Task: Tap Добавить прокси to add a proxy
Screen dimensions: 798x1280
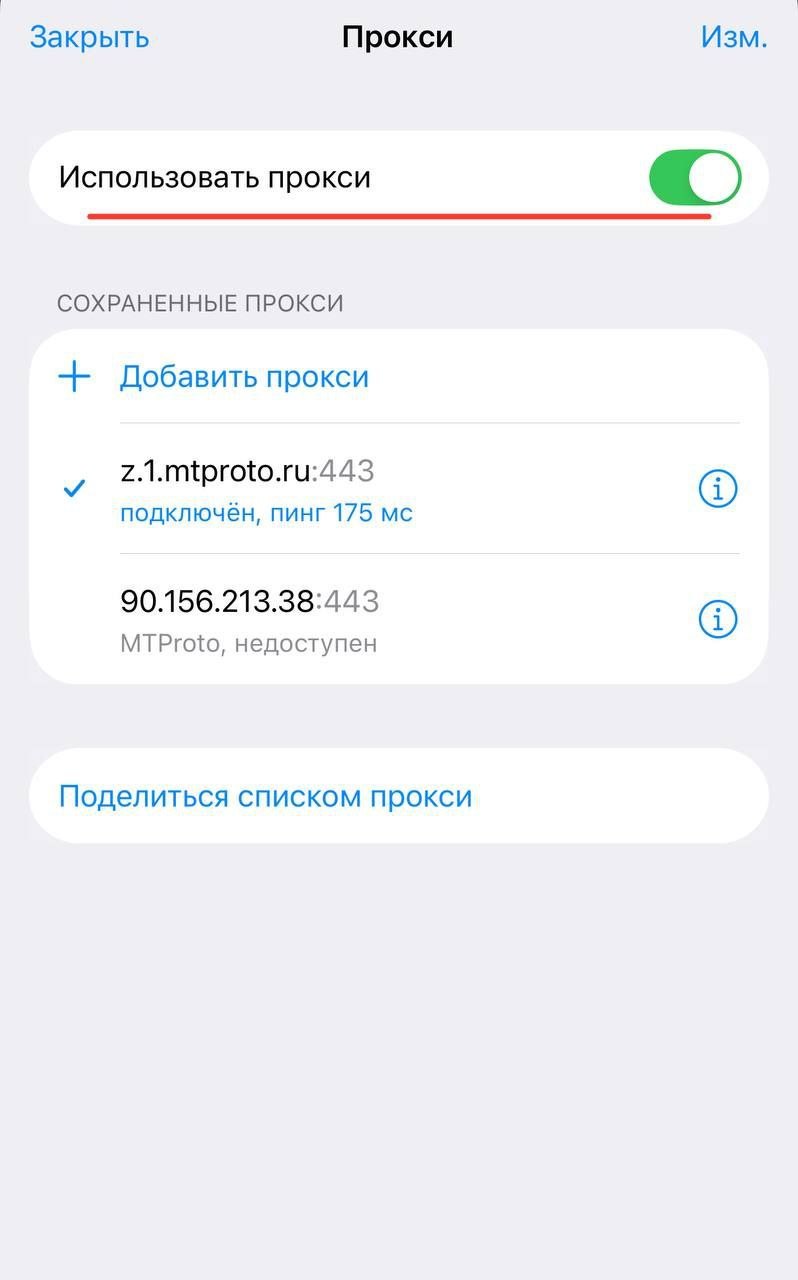Action: pyautogui.click(x=244, y=377)
